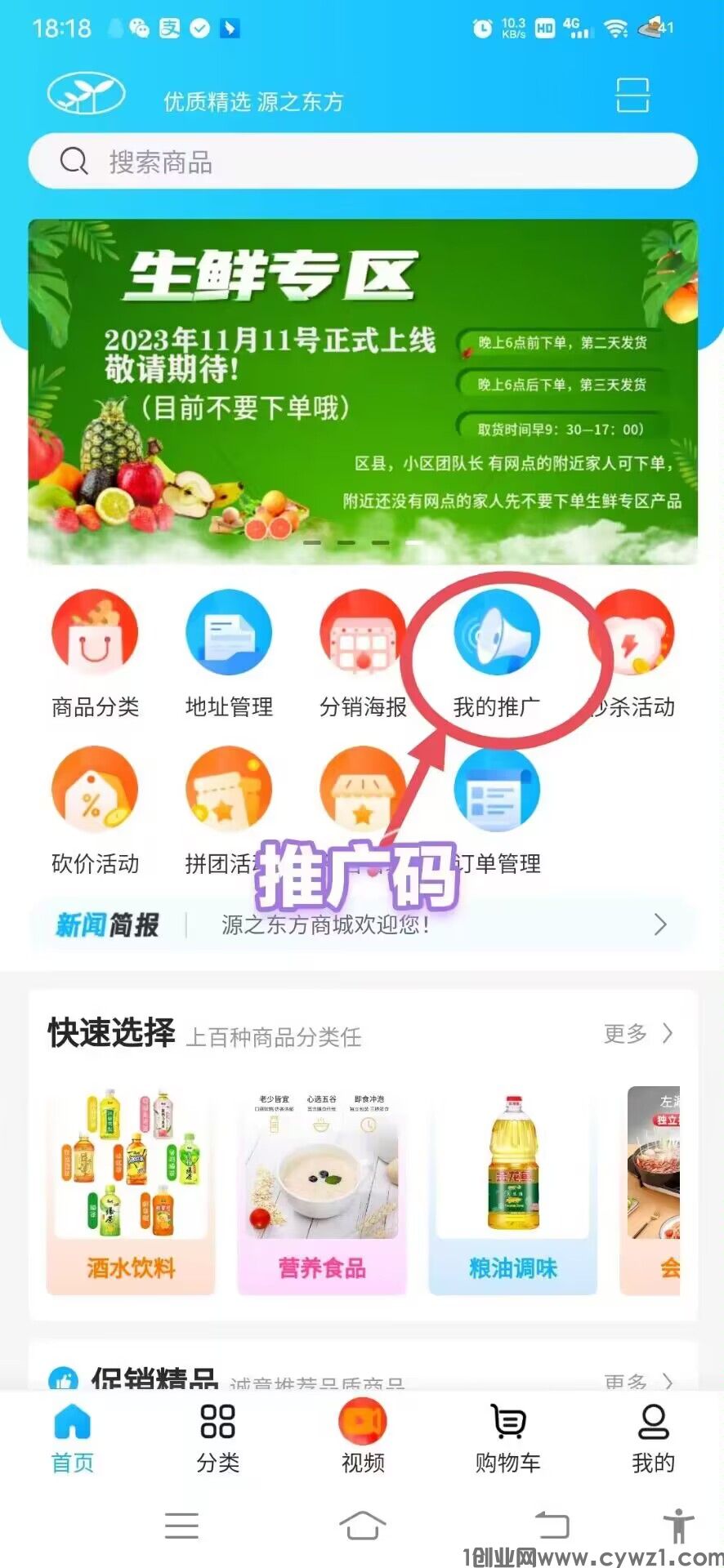Select the 营养食品 category card
Screen dimensions: 724x1568
coord(322,1191)
